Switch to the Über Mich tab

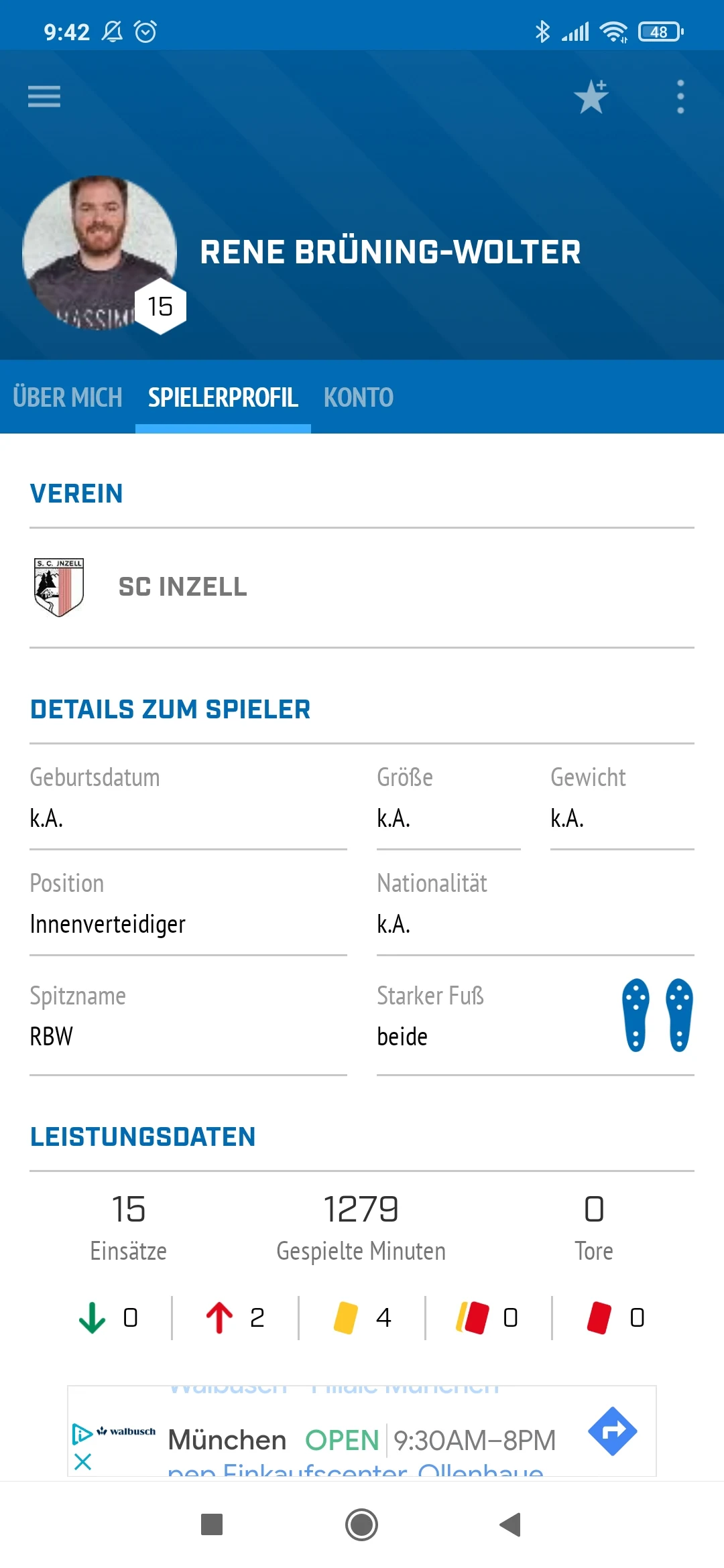(x=68, y=397)
